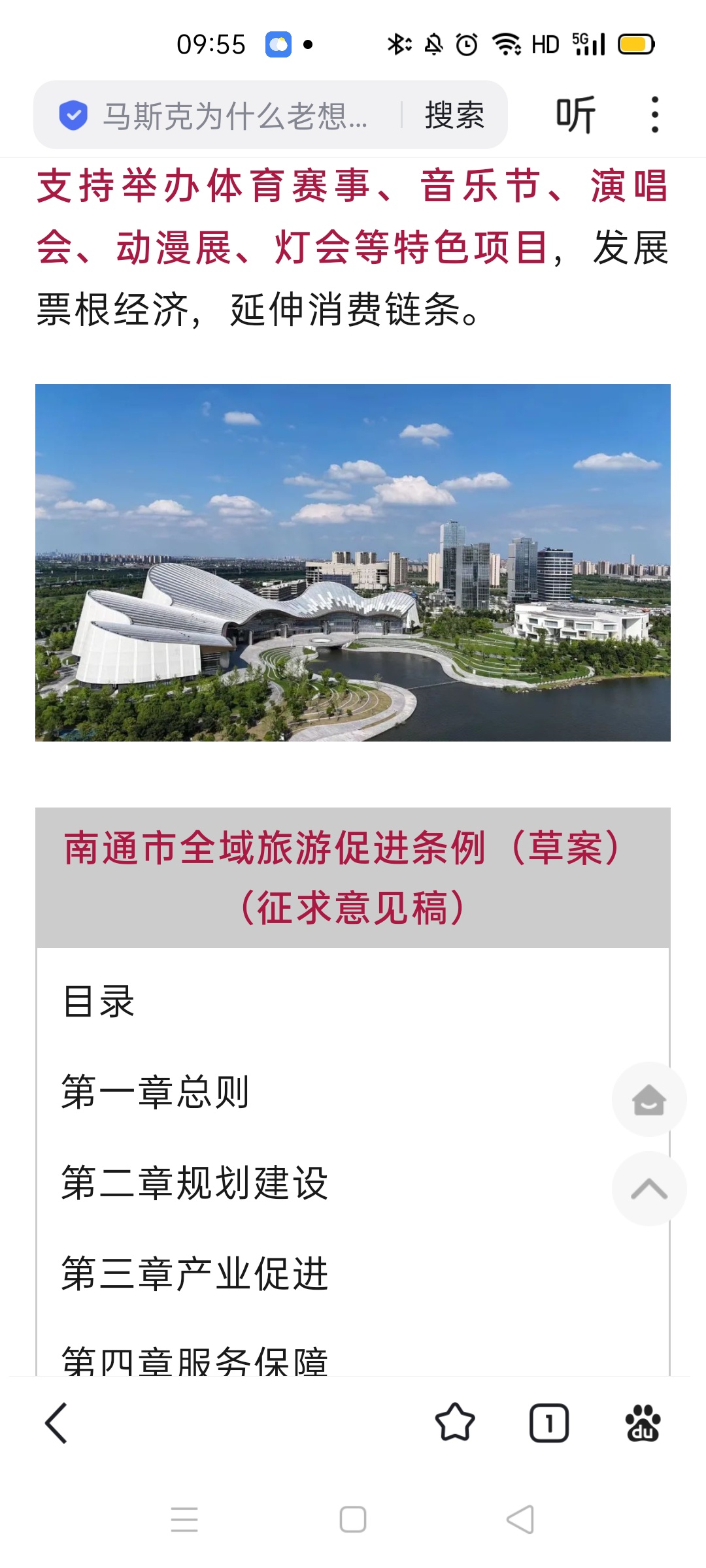Viewport: 706px width, 1568px height.
Task: Open system recent apps
Action: click(184, 1519)
